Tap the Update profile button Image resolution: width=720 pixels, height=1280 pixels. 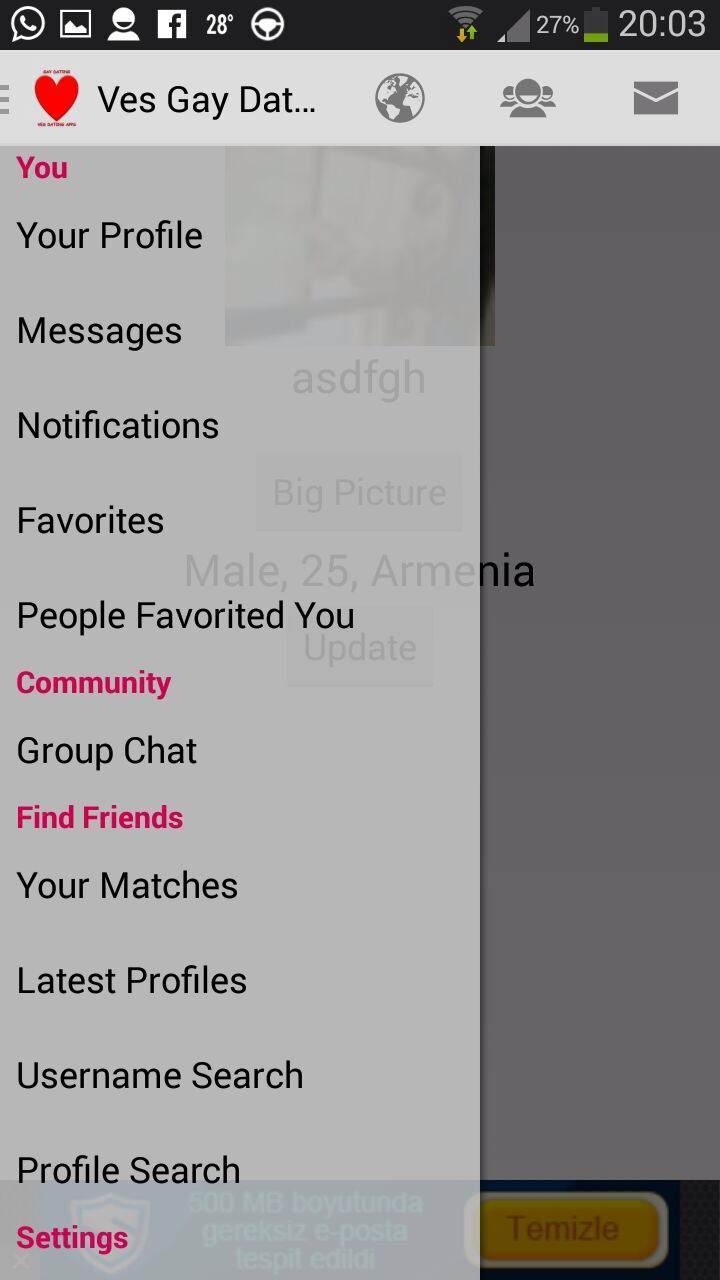pos(359,648)
